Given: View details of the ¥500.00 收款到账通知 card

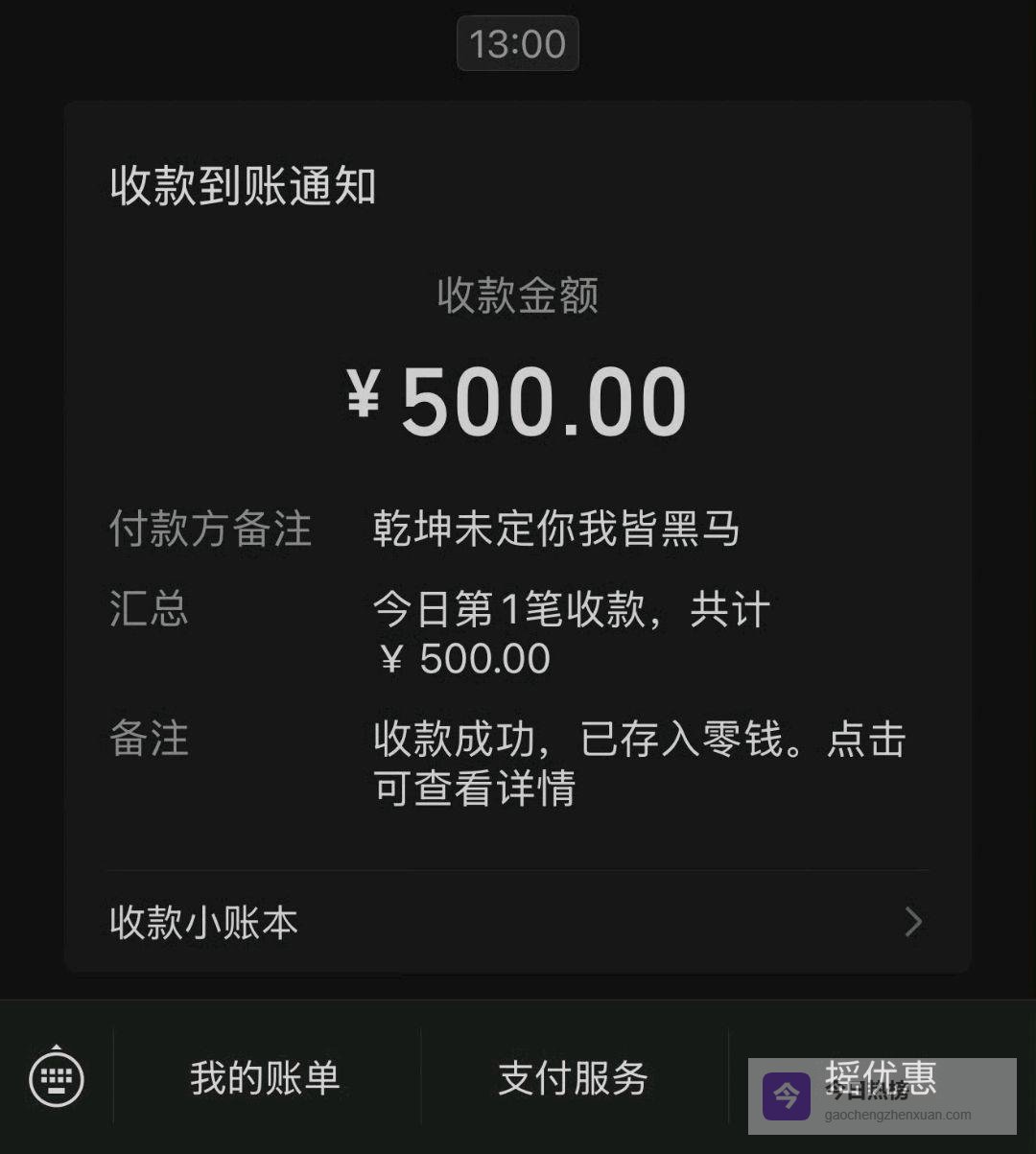Looking at the screenshot, I should point(518,537).
